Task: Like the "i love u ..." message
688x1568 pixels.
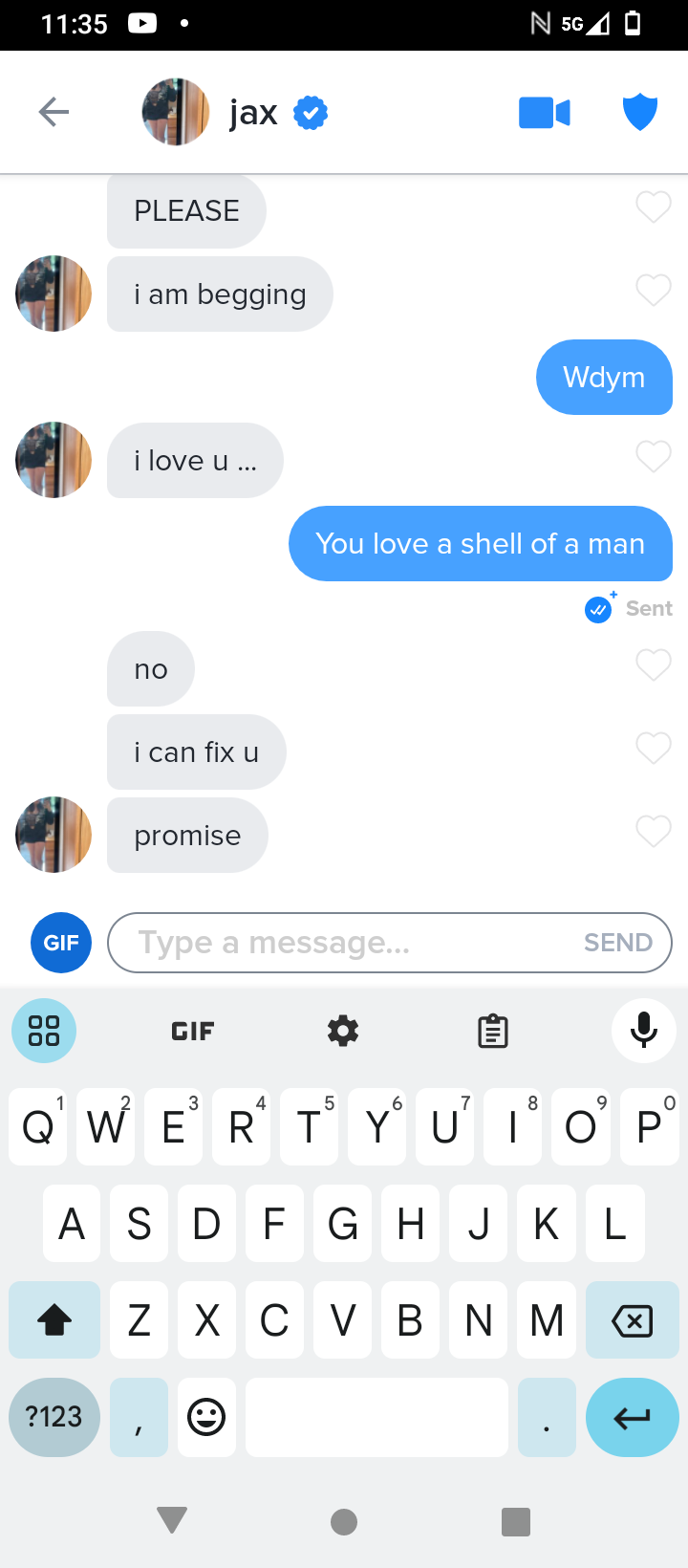Action: [654, 457]
